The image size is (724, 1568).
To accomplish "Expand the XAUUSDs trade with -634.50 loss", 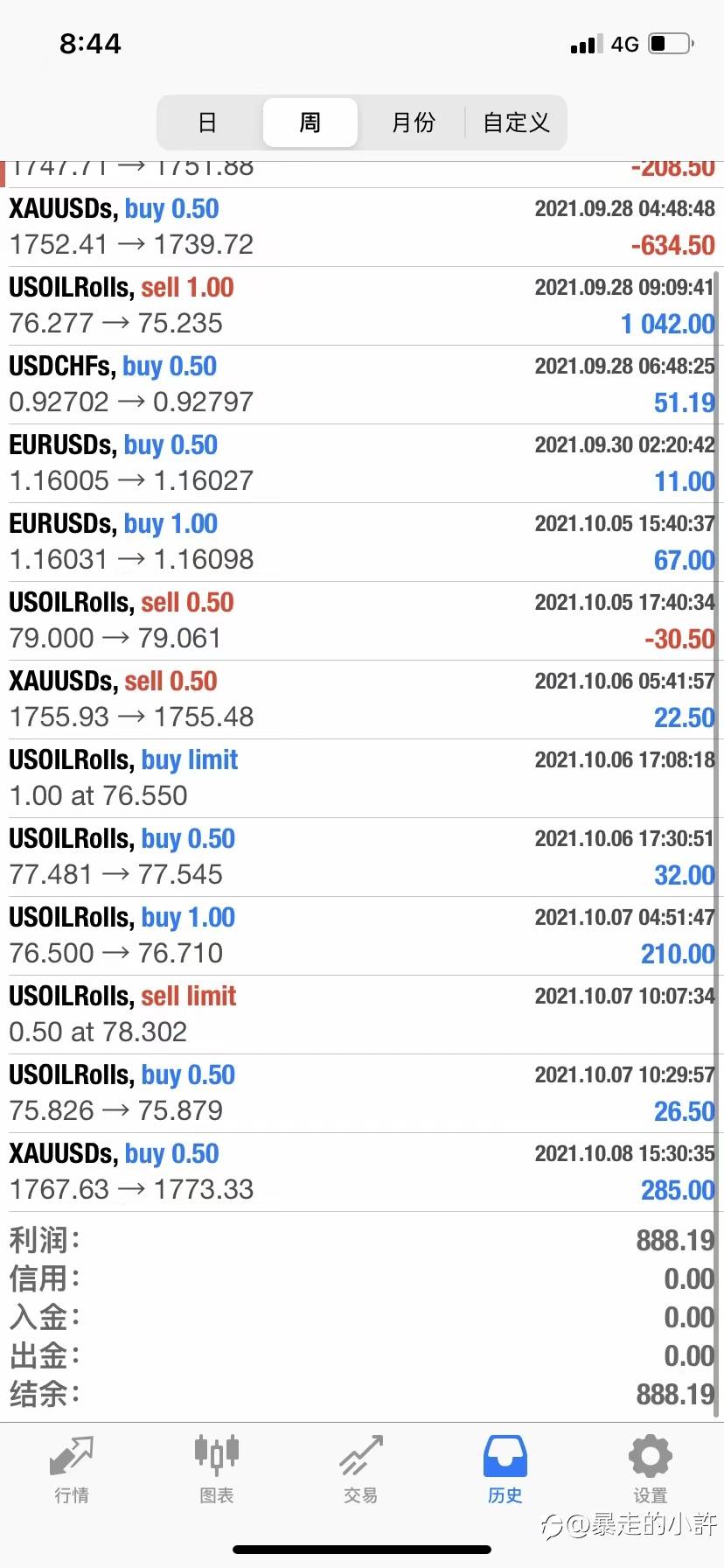I will point(362,227).
